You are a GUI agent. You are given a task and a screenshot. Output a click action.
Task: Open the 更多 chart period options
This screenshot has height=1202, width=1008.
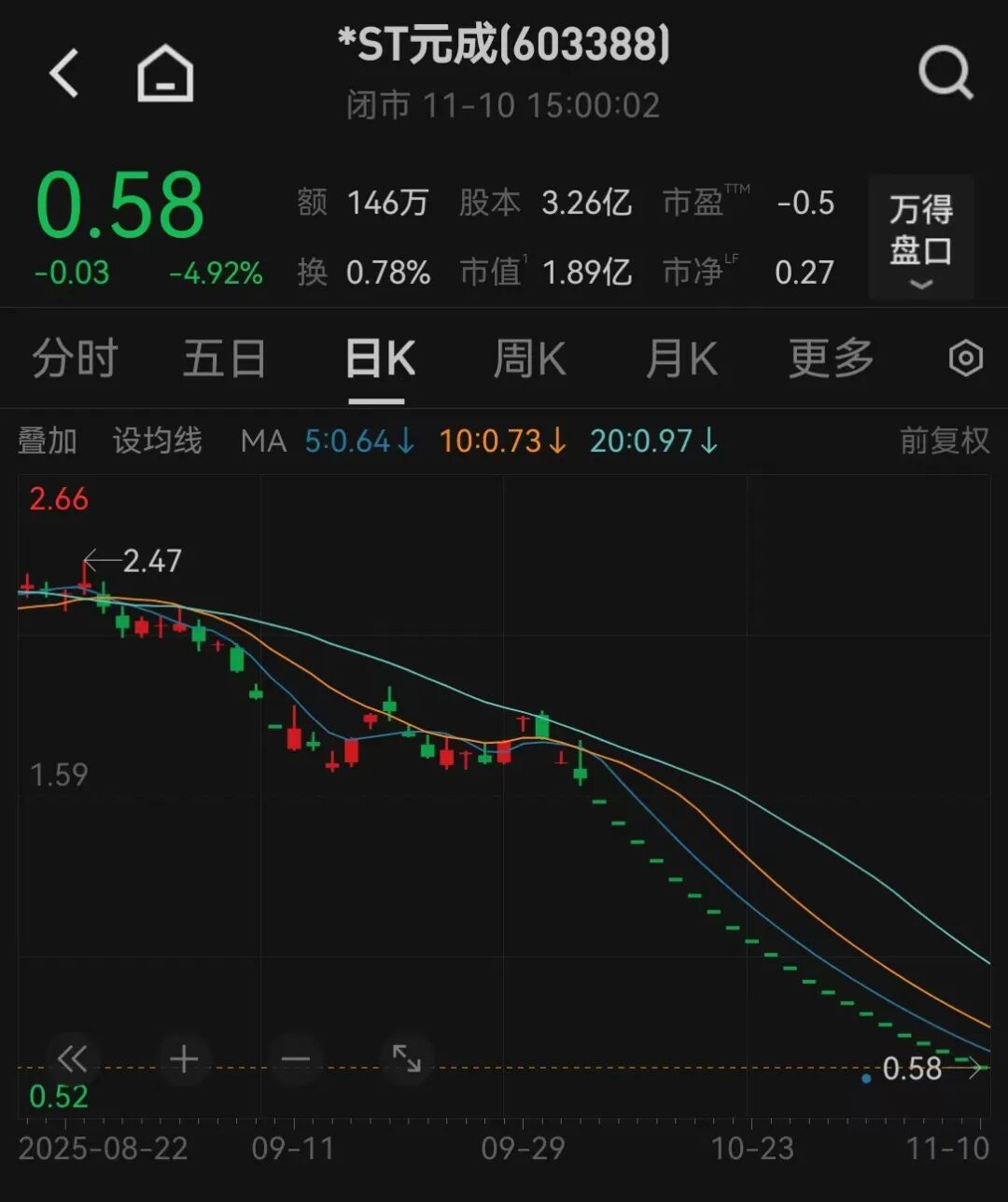tap(831, 359)
